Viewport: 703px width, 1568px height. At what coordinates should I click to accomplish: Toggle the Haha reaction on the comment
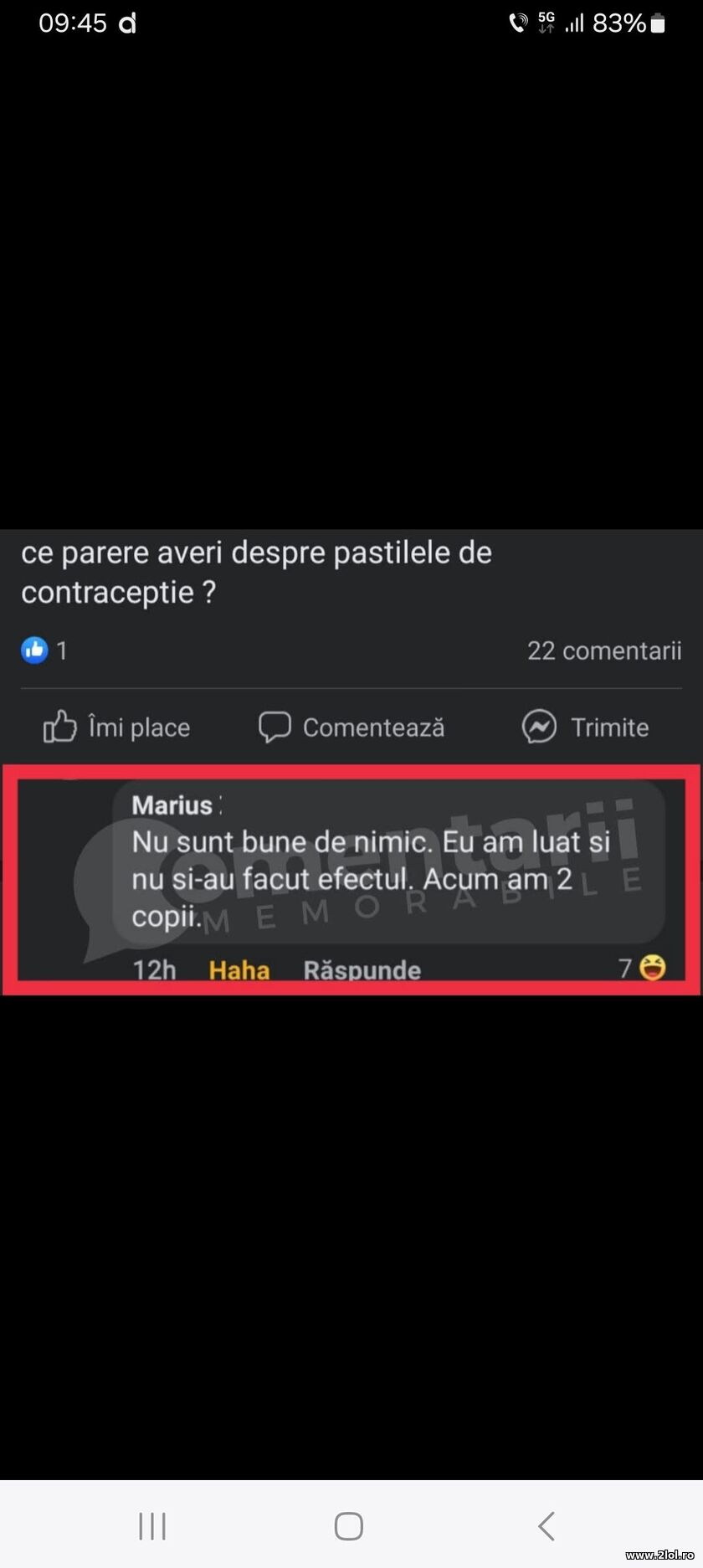click(239, 969)
